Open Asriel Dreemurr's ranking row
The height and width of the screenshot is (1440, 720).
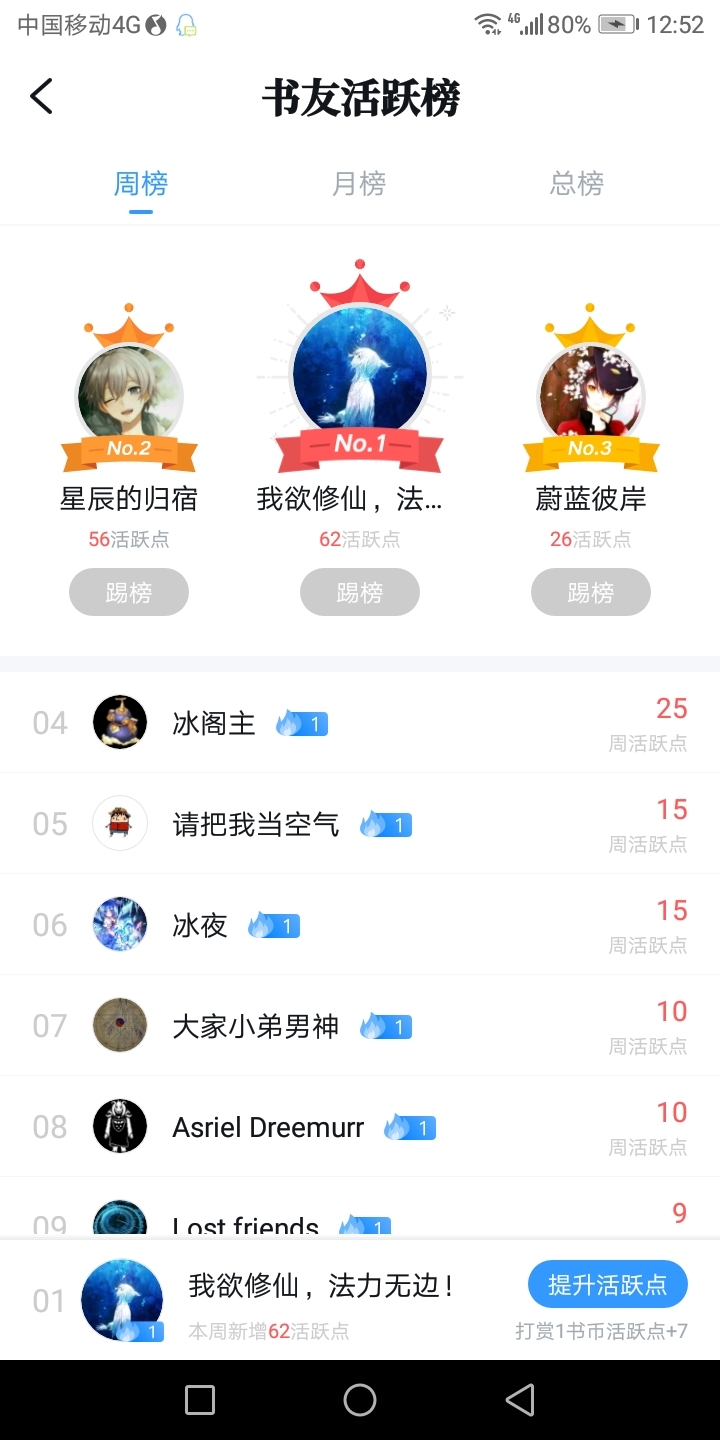coord(360,1127)
